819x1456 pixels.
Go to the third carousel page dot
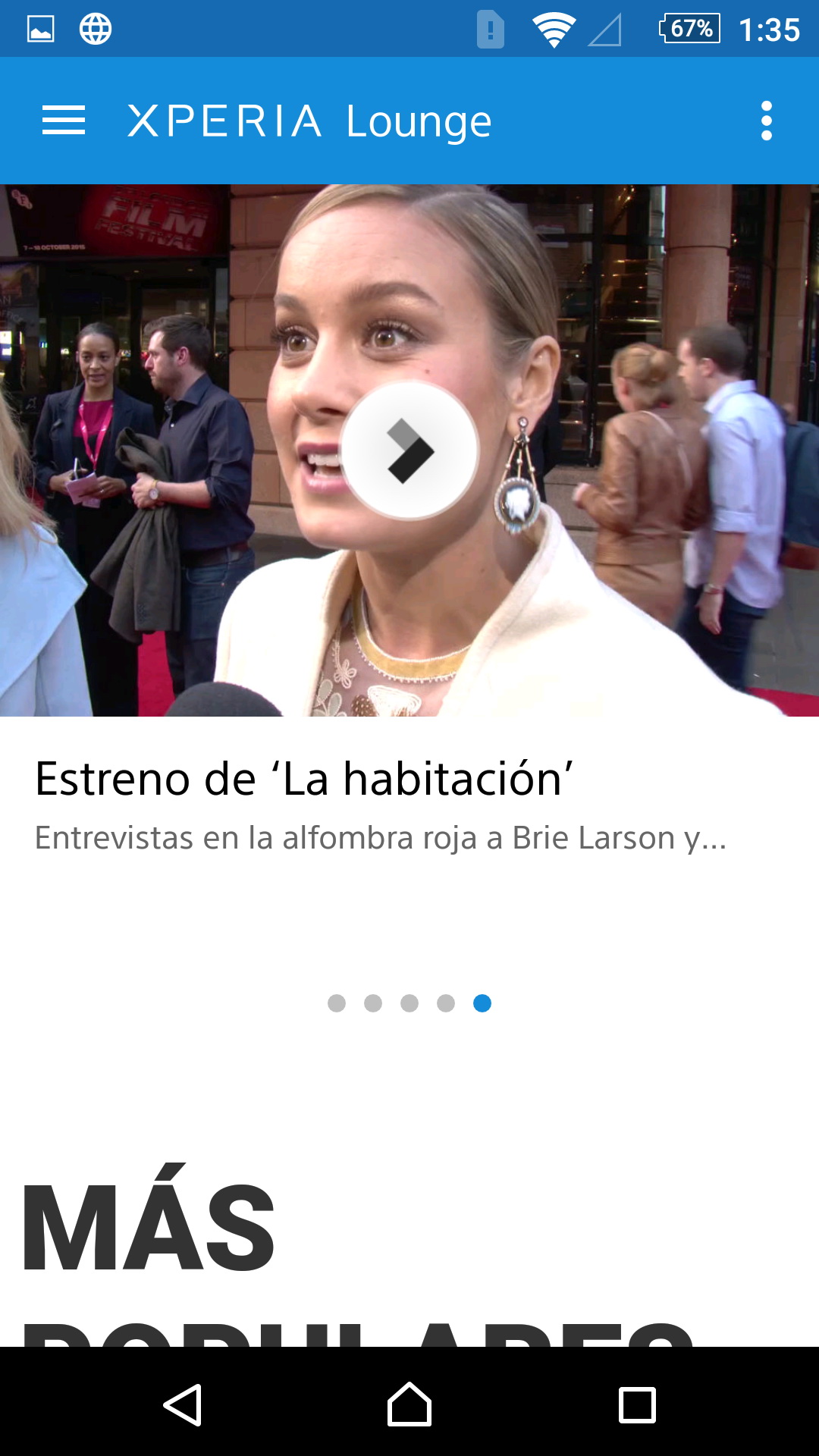(409, 1003)
